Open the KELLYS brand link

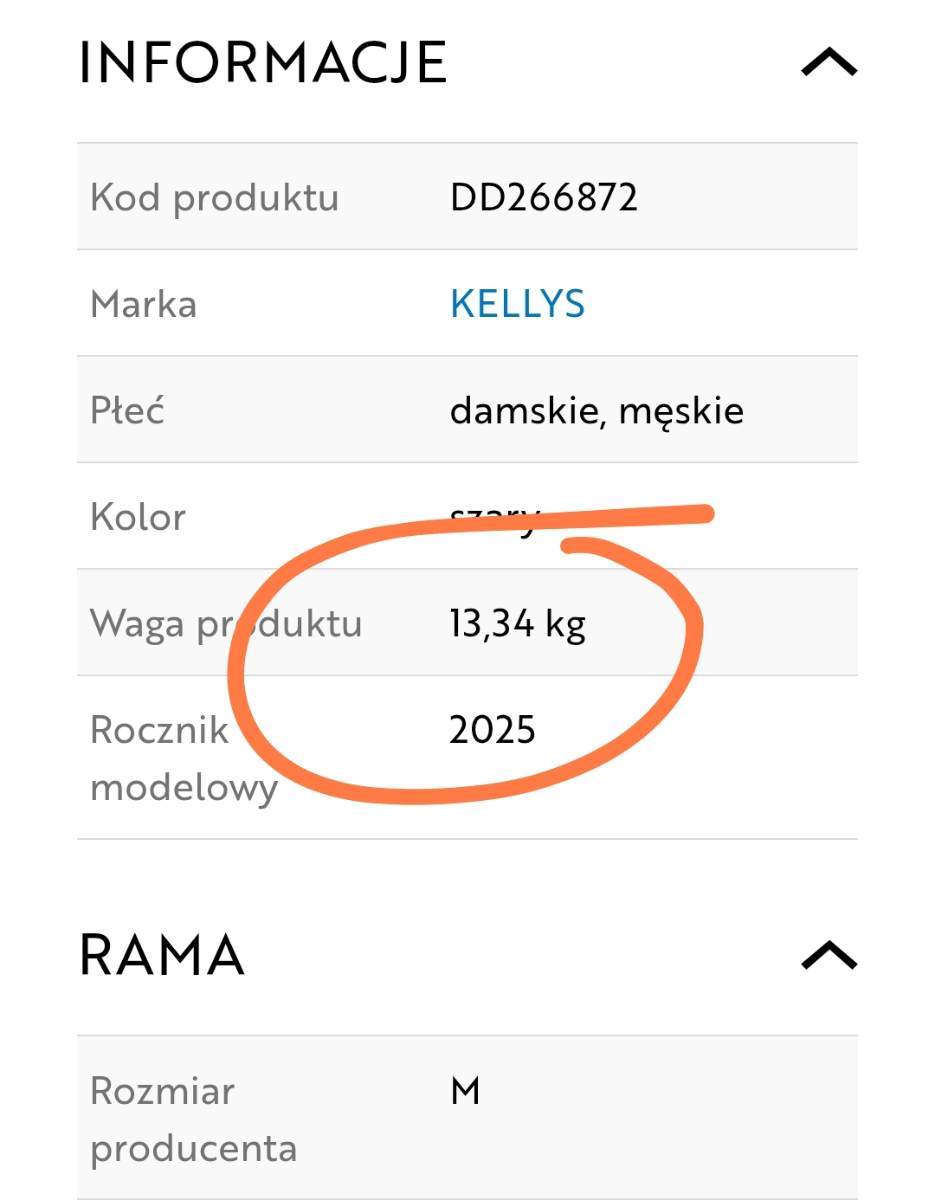tap(517, 304)
